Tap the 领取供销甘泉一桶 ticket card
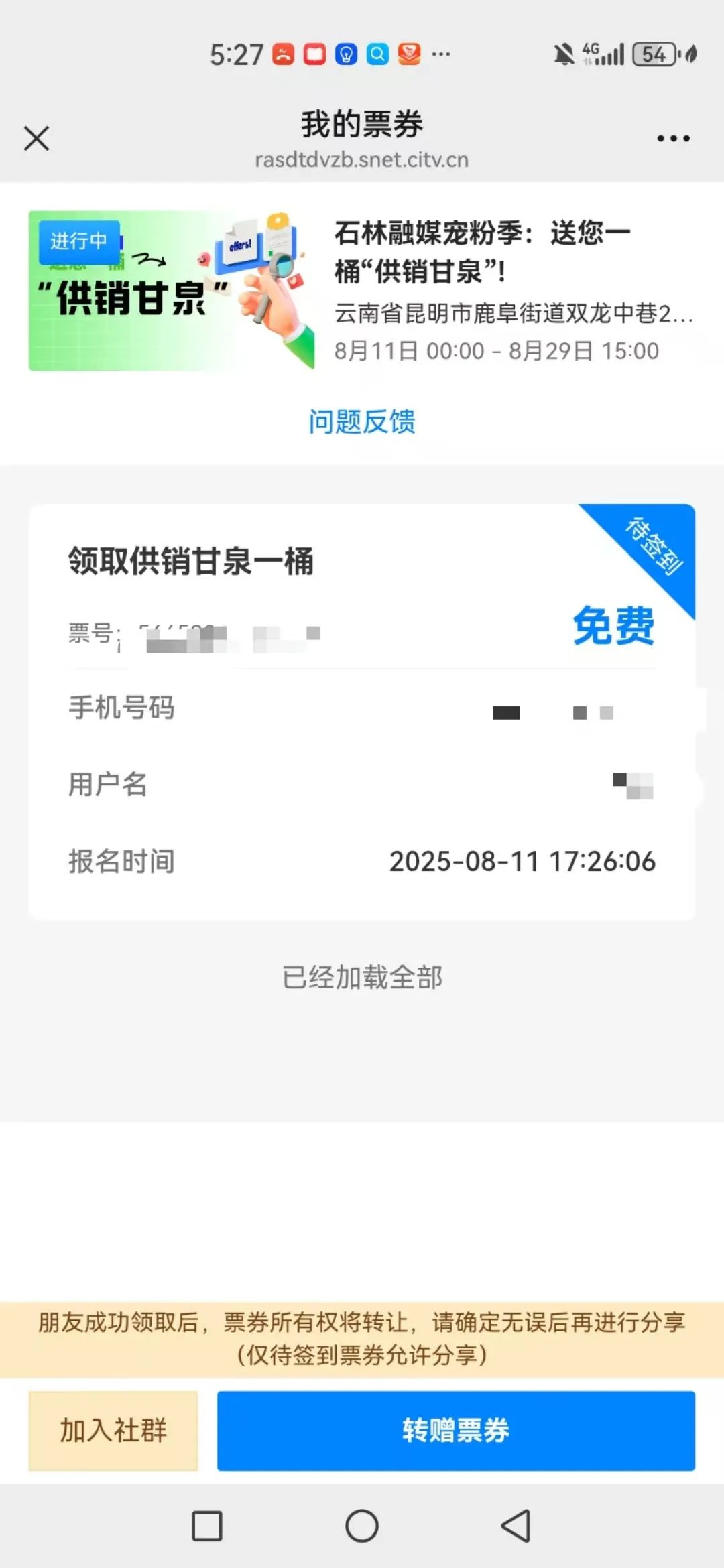Viewport: 724px width, 1568px height. (362, 704)
